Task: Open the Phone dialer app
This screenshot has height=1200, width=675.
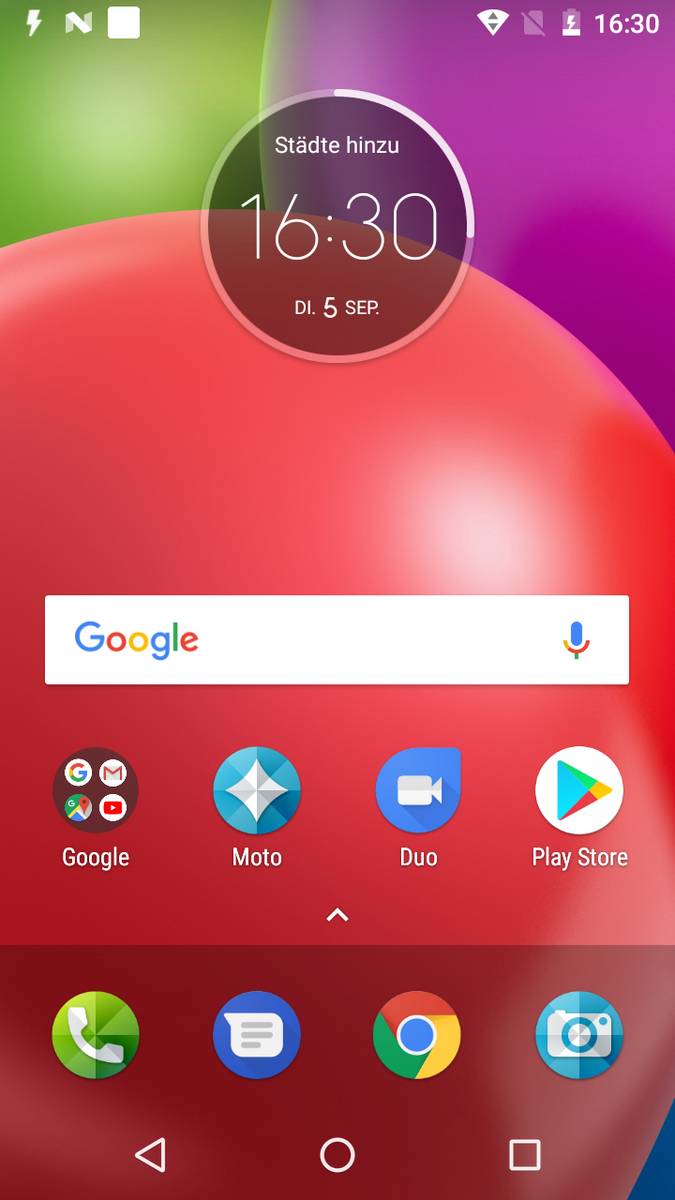Action: coord(96,1035)
